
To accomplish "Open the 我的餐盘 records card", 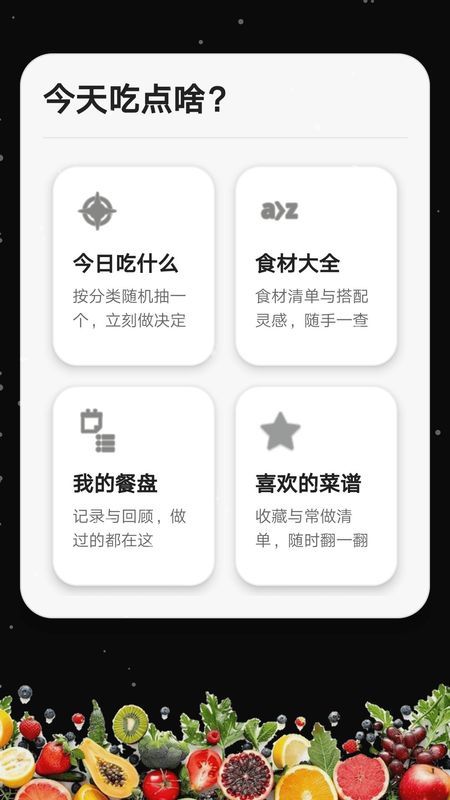I will click(x=134, y=486).
